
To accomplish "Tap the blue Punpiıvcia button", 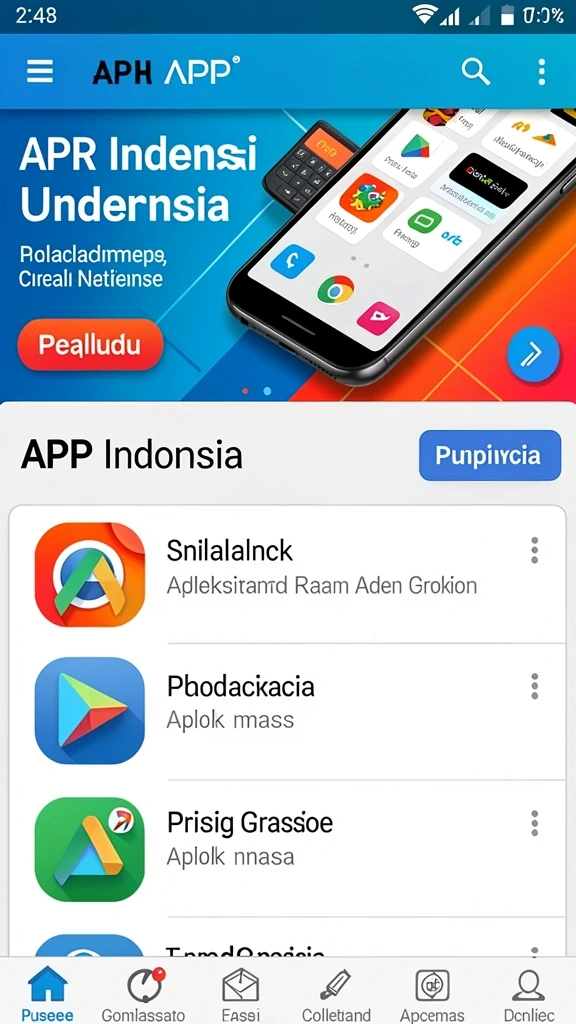I will click(x=490, y=455).
